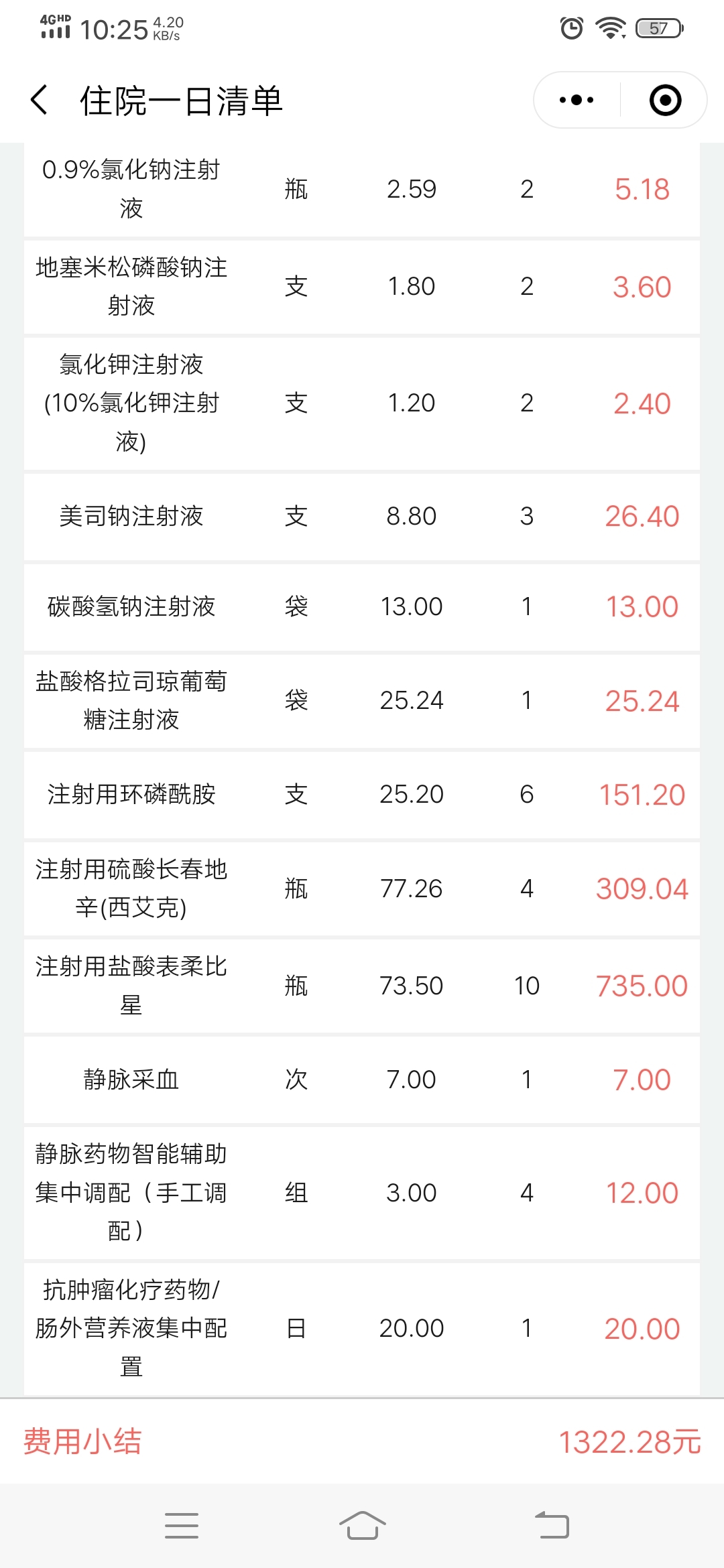Tap the system back button
Viewport: 724px width, 1568px height.
552,1526
